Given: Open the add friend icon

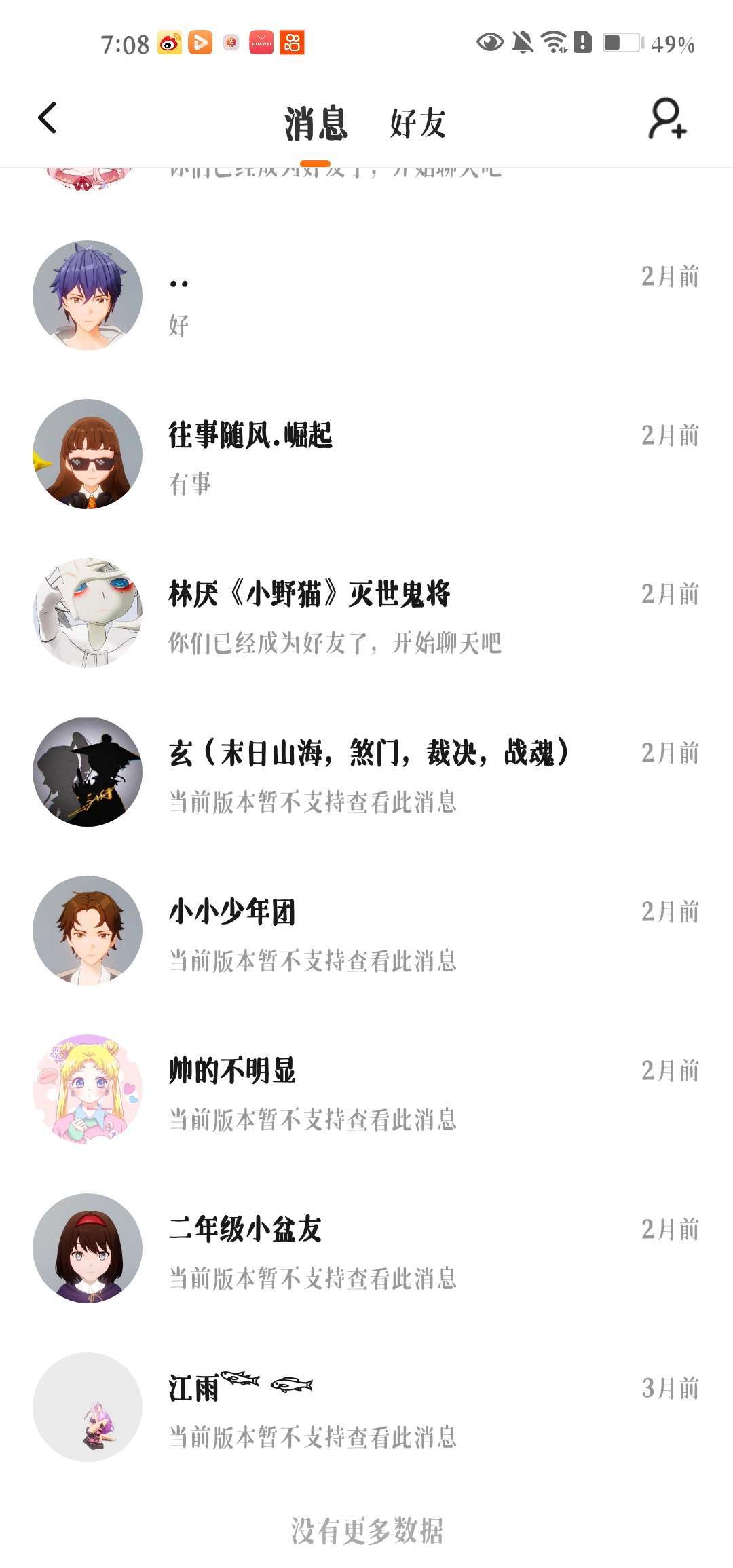Looking at the screenshot, I should 667,119.
